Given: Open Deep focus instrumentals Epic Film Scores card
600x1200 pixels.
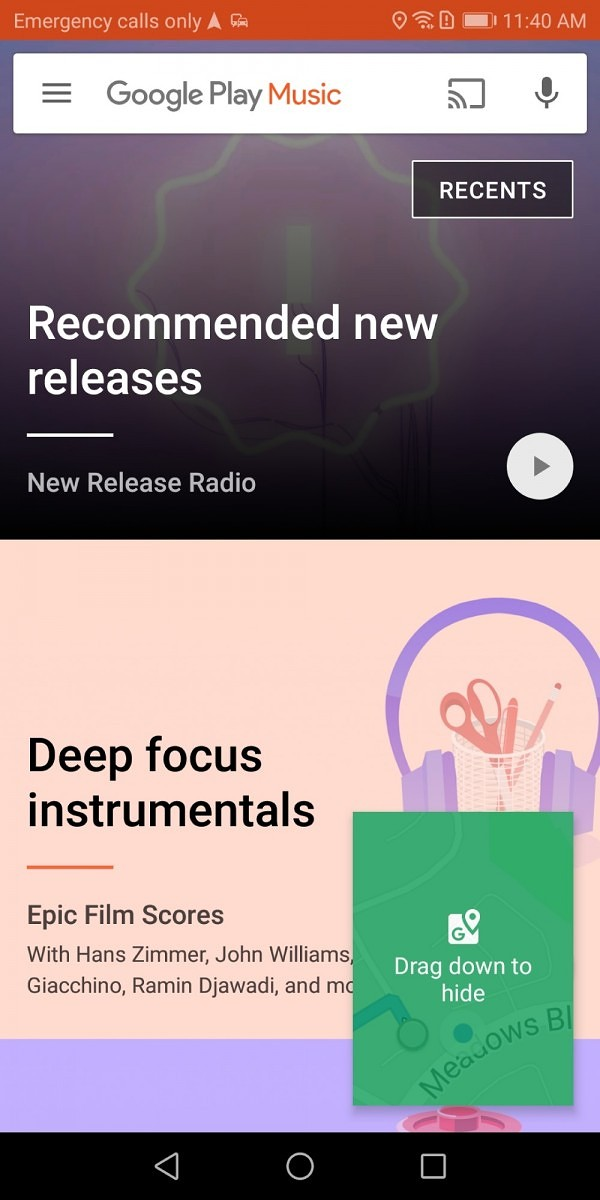Looking at the screenshot, I should click(180, 800).
